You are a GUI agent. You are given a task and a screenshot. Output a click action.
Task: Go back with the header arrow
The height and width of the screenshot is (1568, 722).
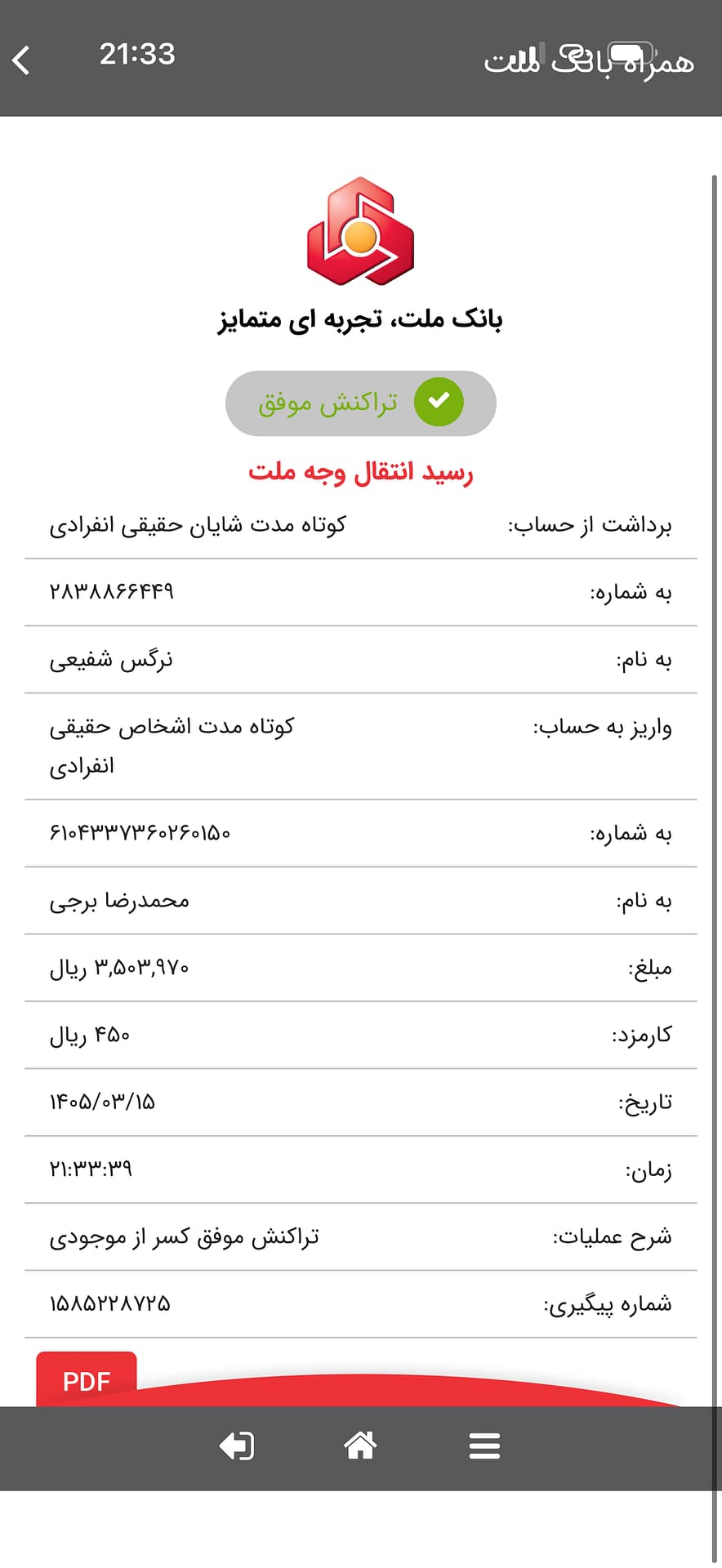[21, 60]
